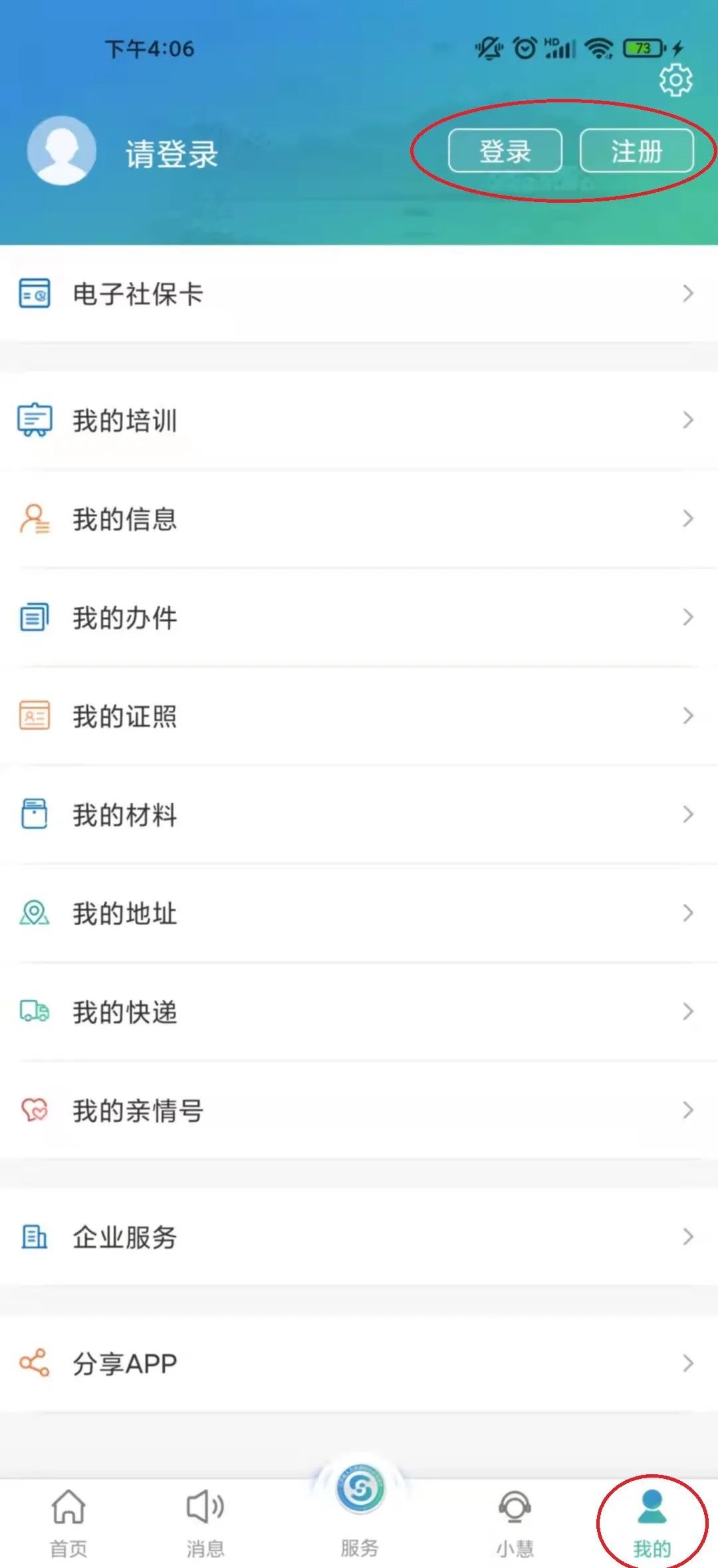
Task: Go to 我的地址
Action: (x=359, y=913)
